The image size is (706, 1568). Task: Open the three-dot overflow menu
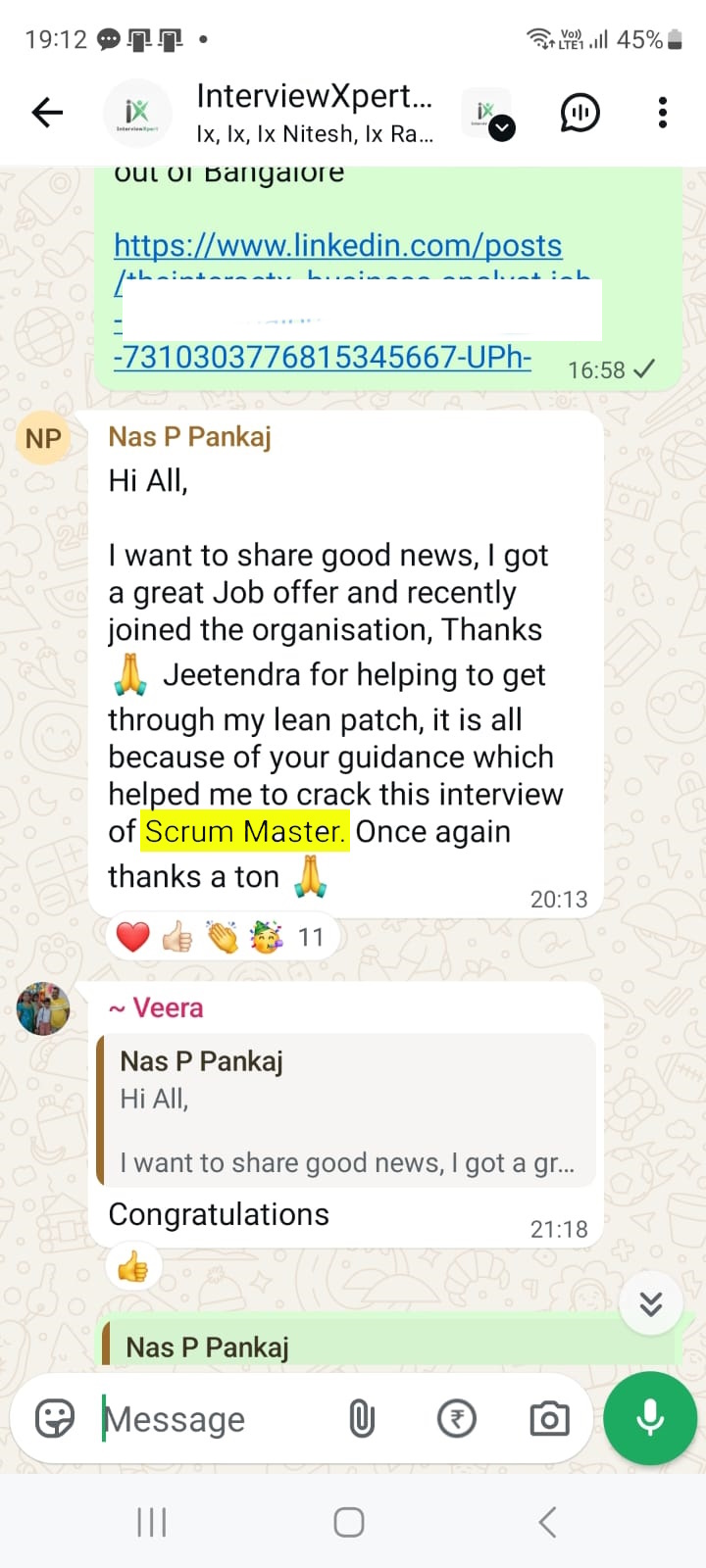pos(662,112)
